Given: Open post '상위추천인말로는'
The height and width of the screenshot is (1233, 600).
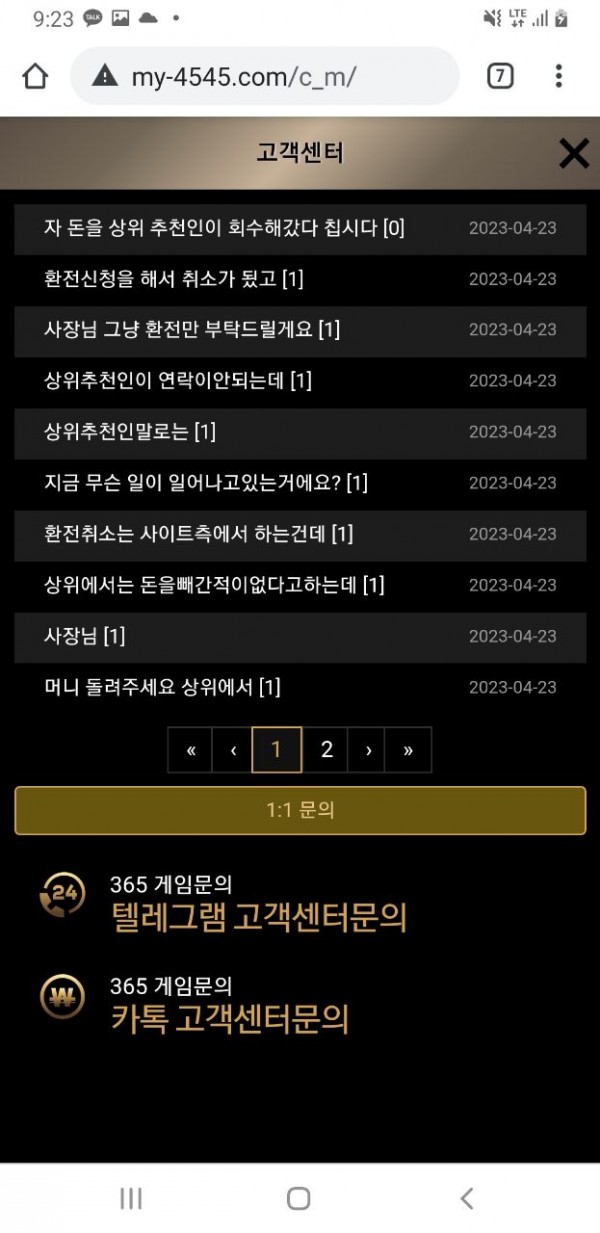Looking at the screenshot, I should coord(130,432).
